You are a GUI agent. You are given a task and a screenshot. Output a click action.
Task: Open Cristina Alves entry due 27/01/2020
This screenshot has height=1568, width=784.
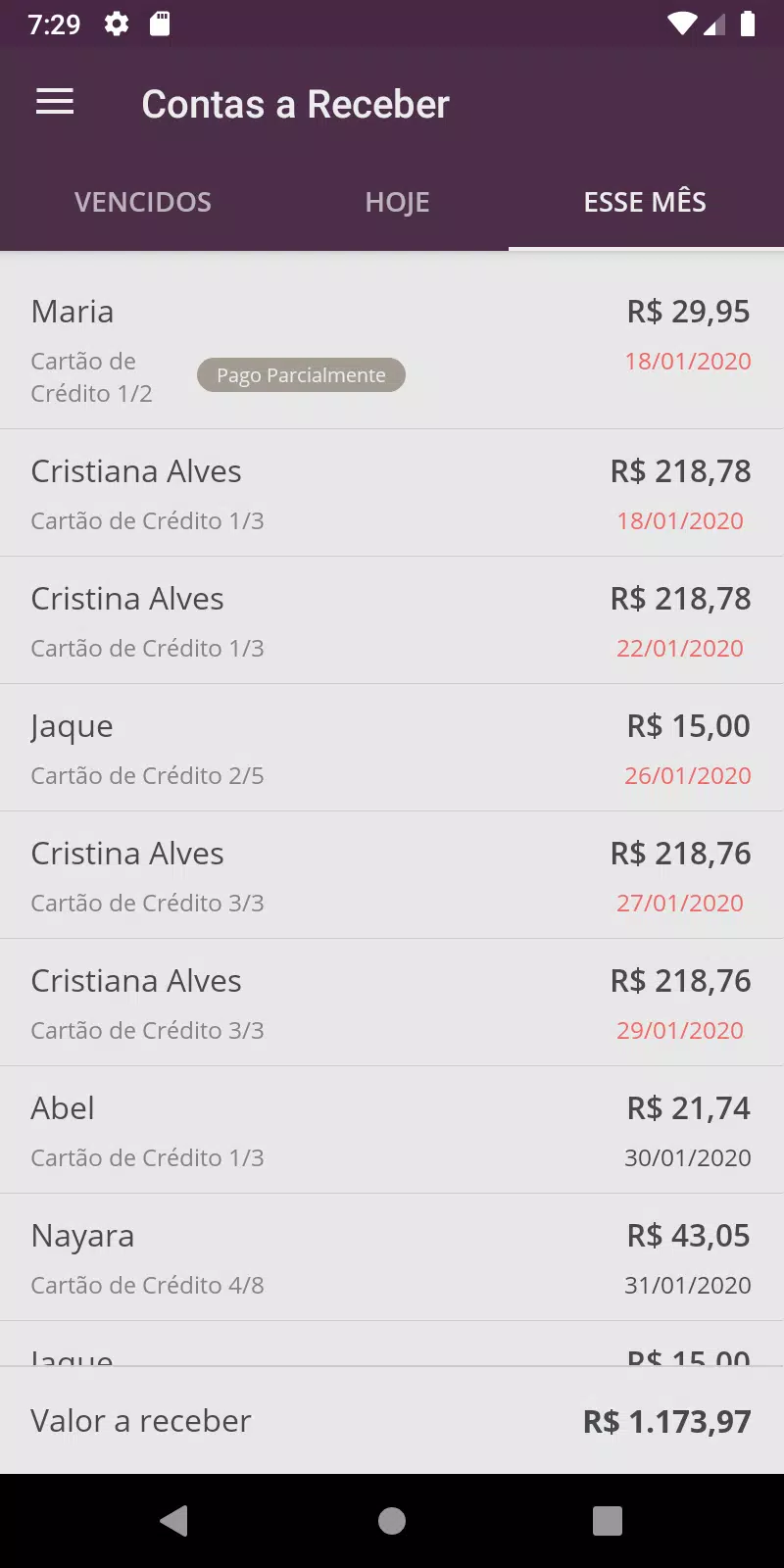392,875
